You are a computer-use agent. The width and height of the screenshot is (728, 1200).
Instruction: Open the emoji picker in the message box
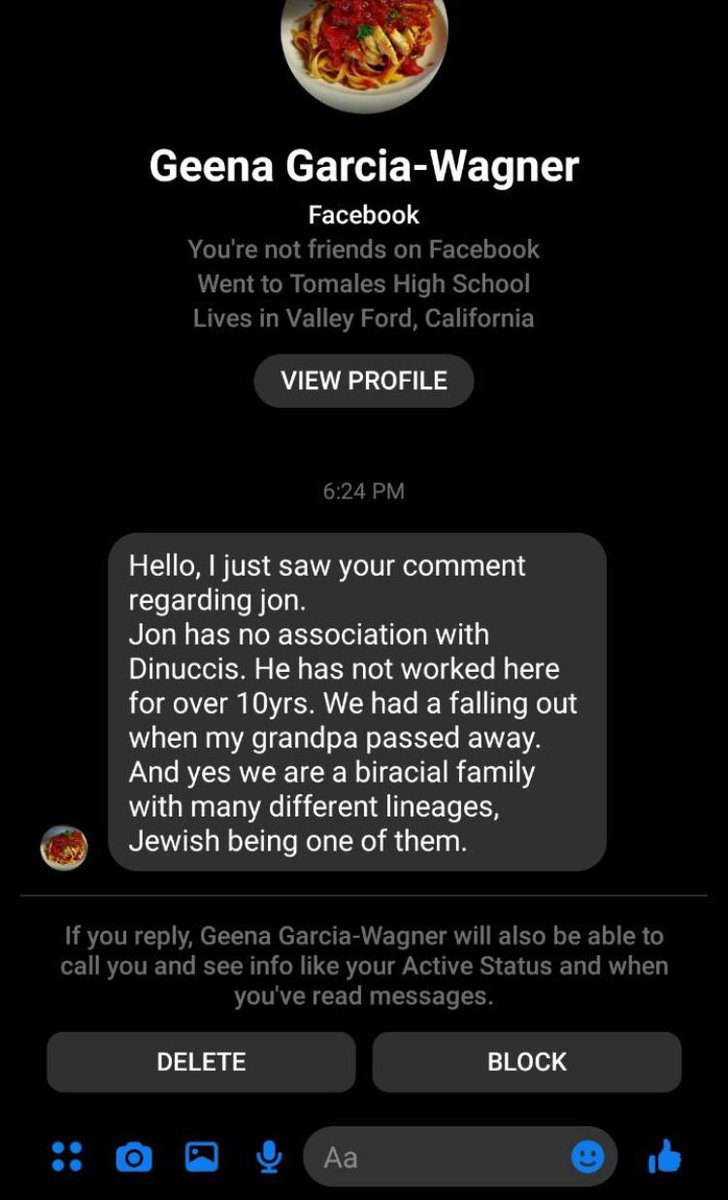(588, 1158)
